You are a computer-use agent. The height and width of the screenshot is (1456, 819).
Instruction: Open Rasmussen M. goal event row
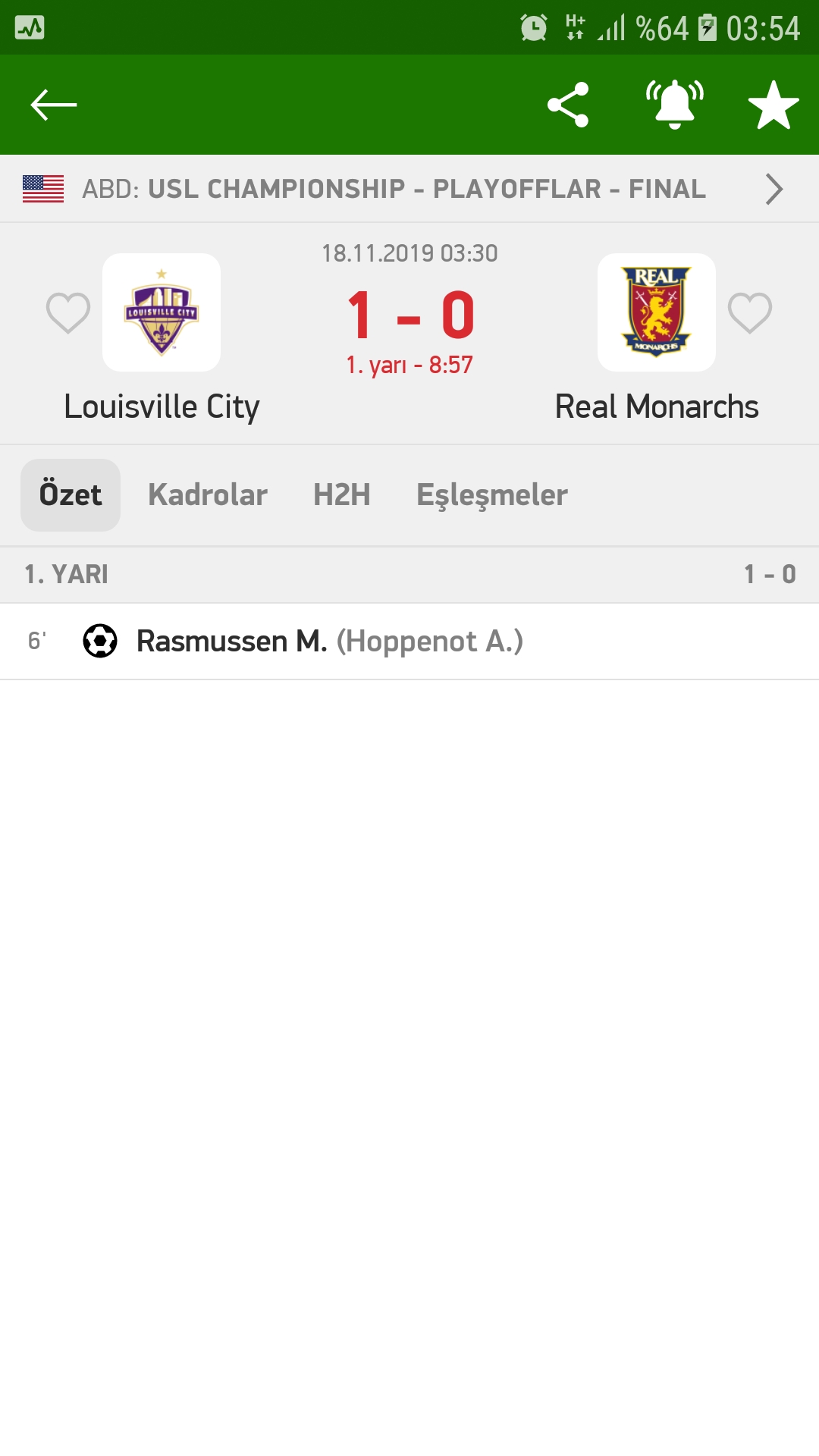pos(409,642)
